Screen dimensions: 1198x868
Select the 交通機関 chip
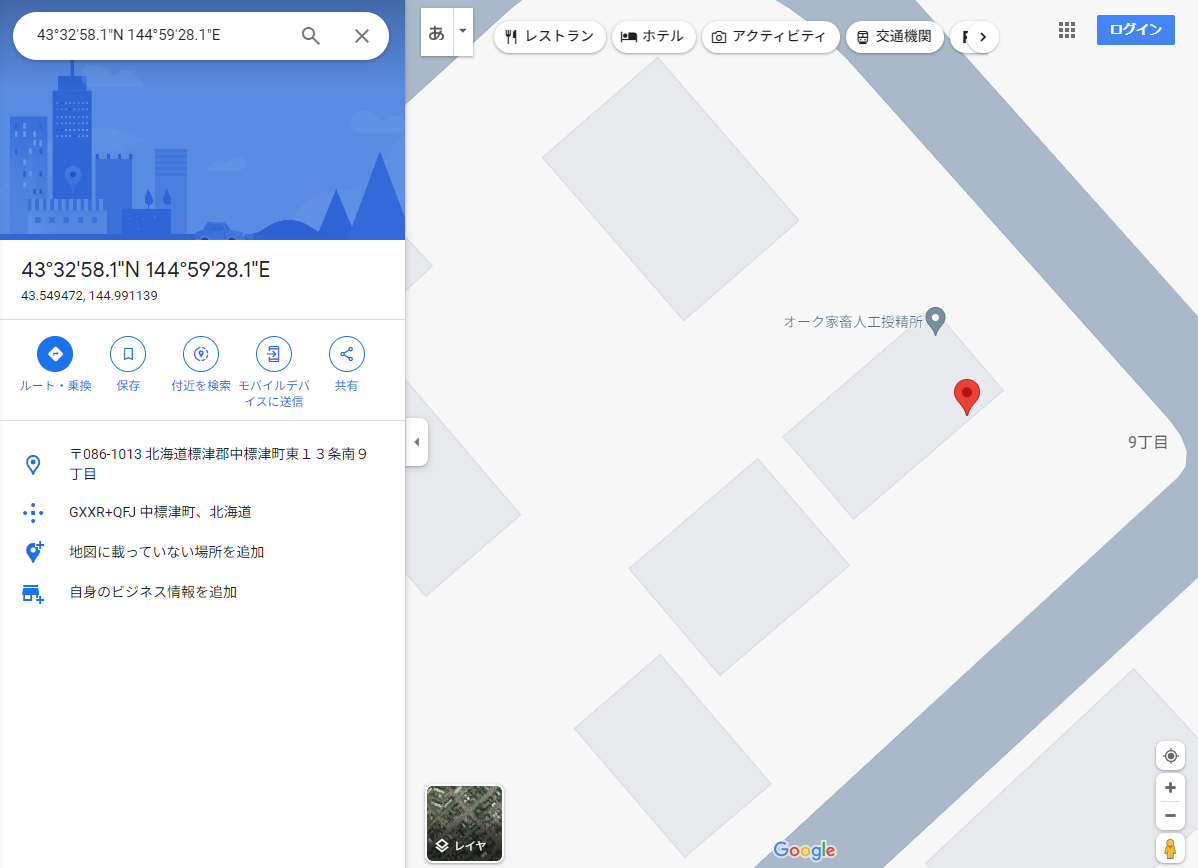tap(894, 37)
